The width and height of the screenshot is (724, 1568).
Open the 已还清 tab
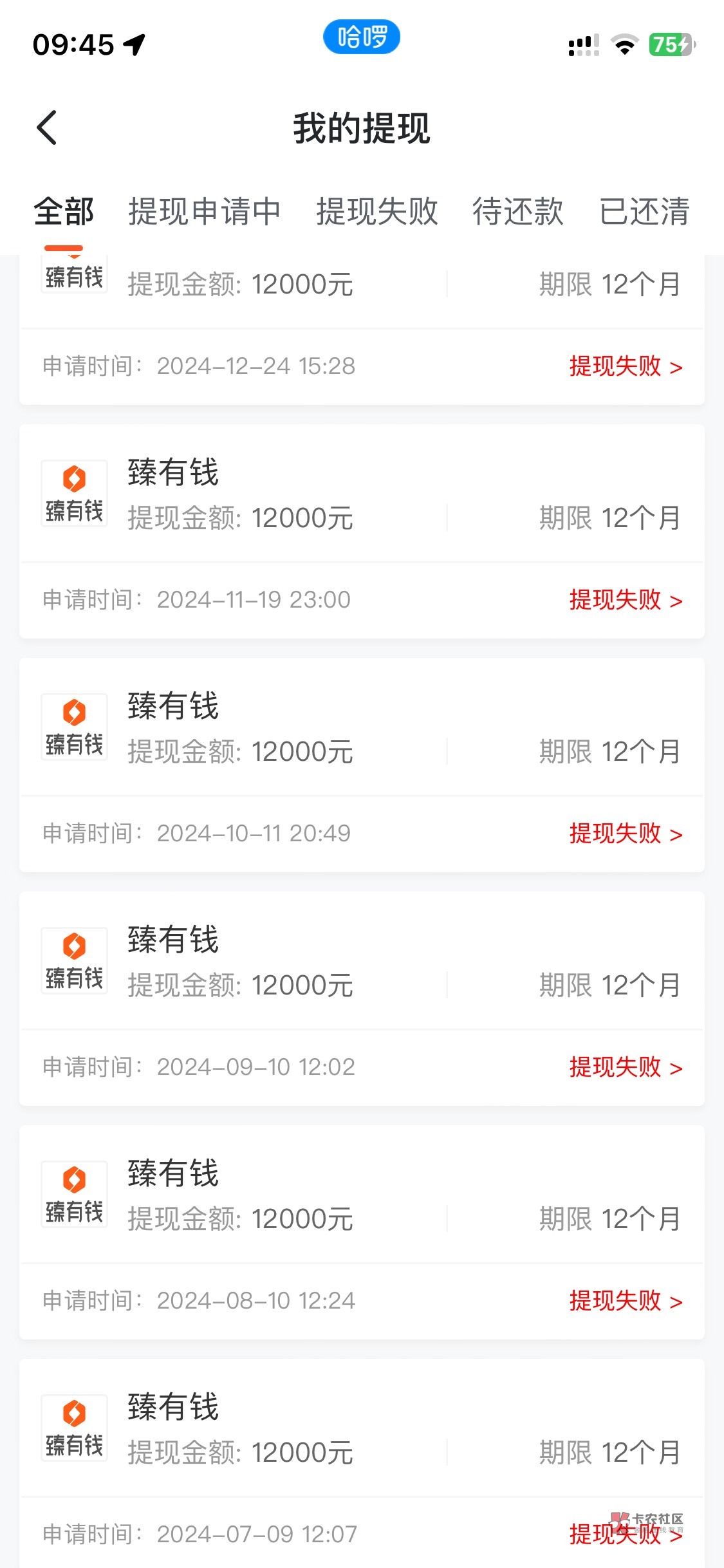click(644, 212)
